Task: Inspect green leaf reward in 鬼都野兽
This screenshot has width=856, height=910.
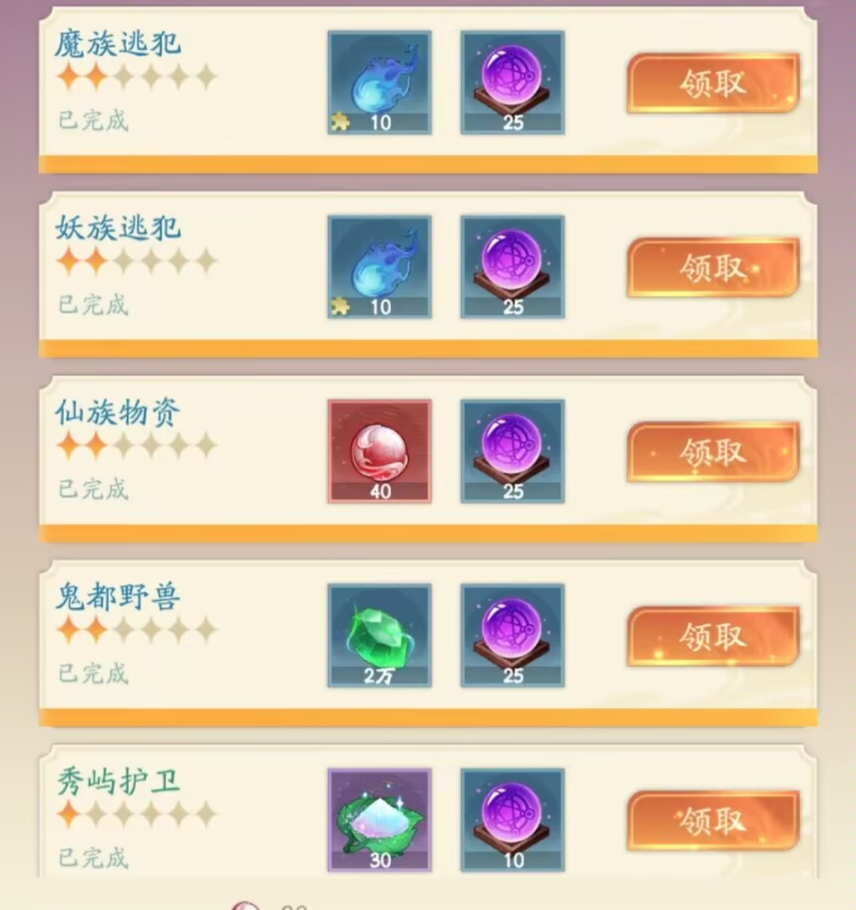Action: coord(379,635)
